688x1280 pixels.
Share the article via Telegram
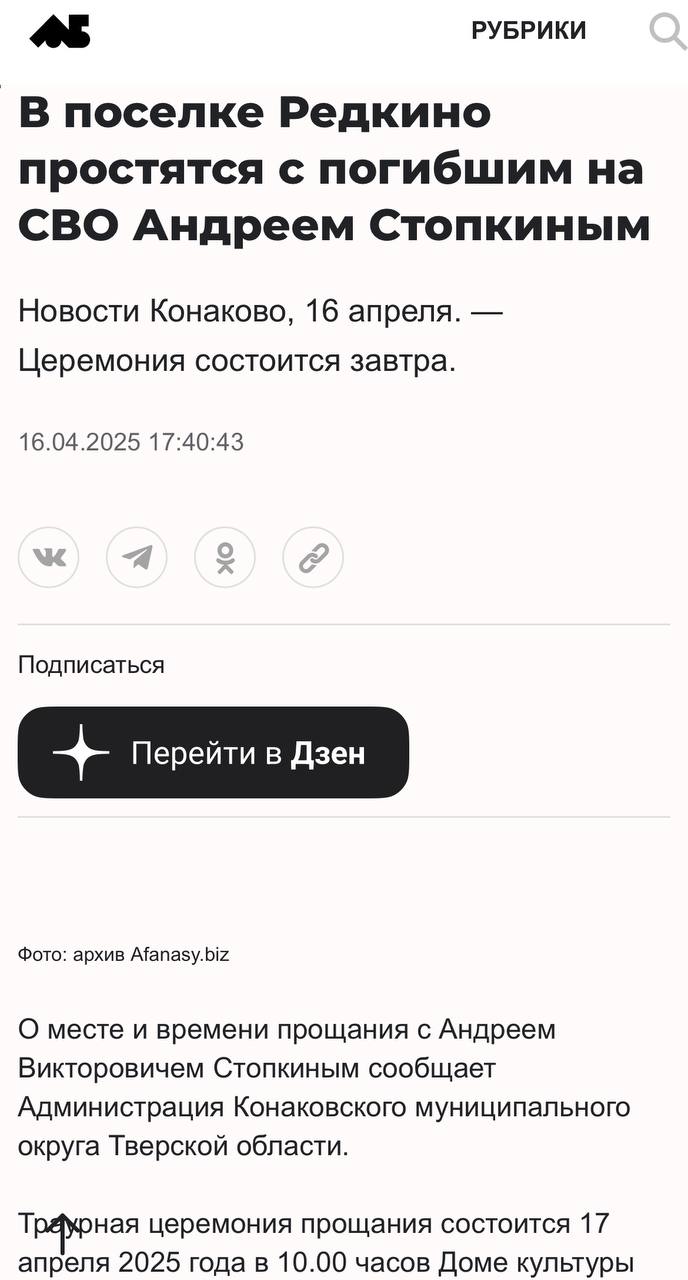(137, 556)
